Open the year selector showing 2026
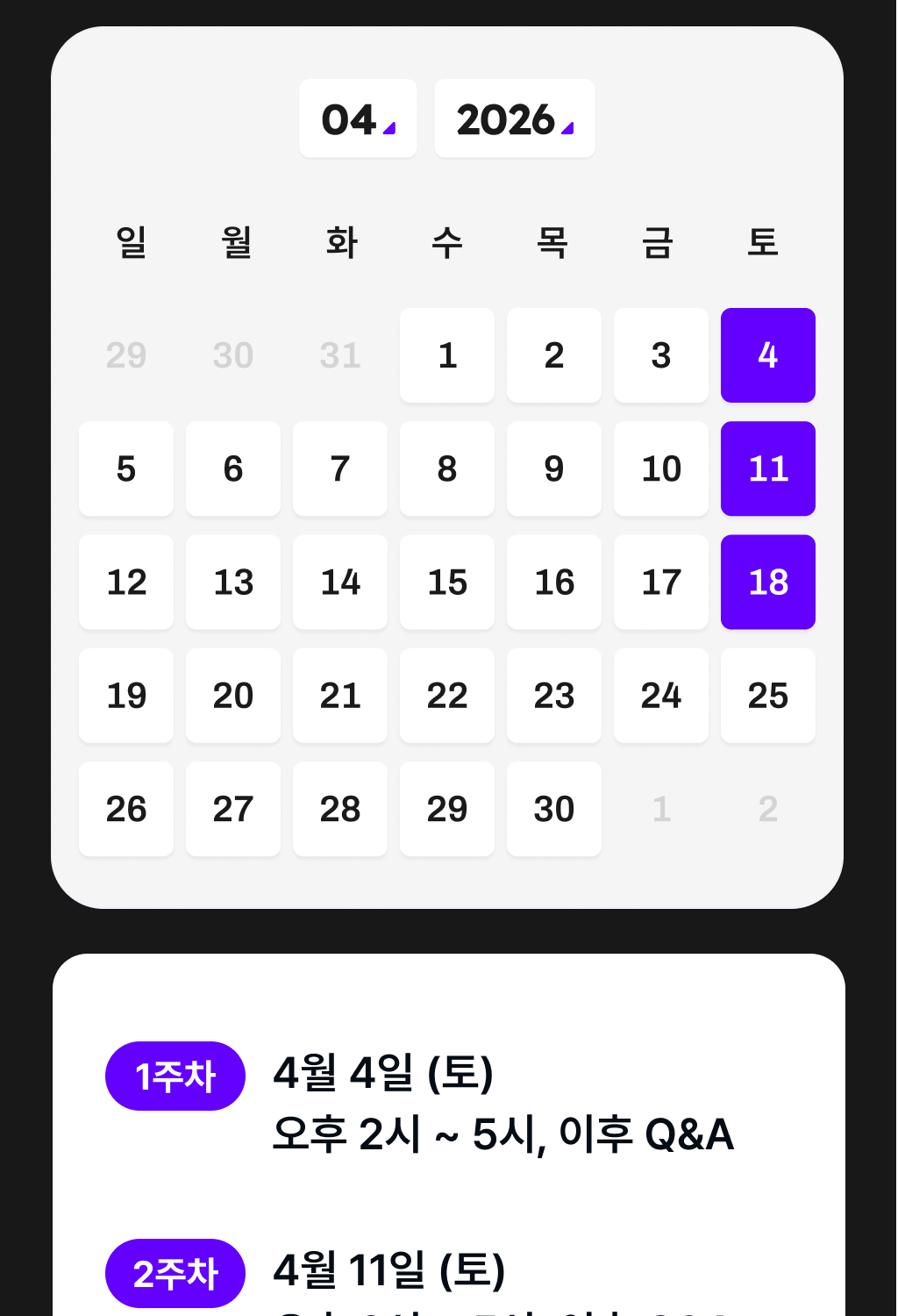This screenshot has height=1316, width=898. click(514, 118)
